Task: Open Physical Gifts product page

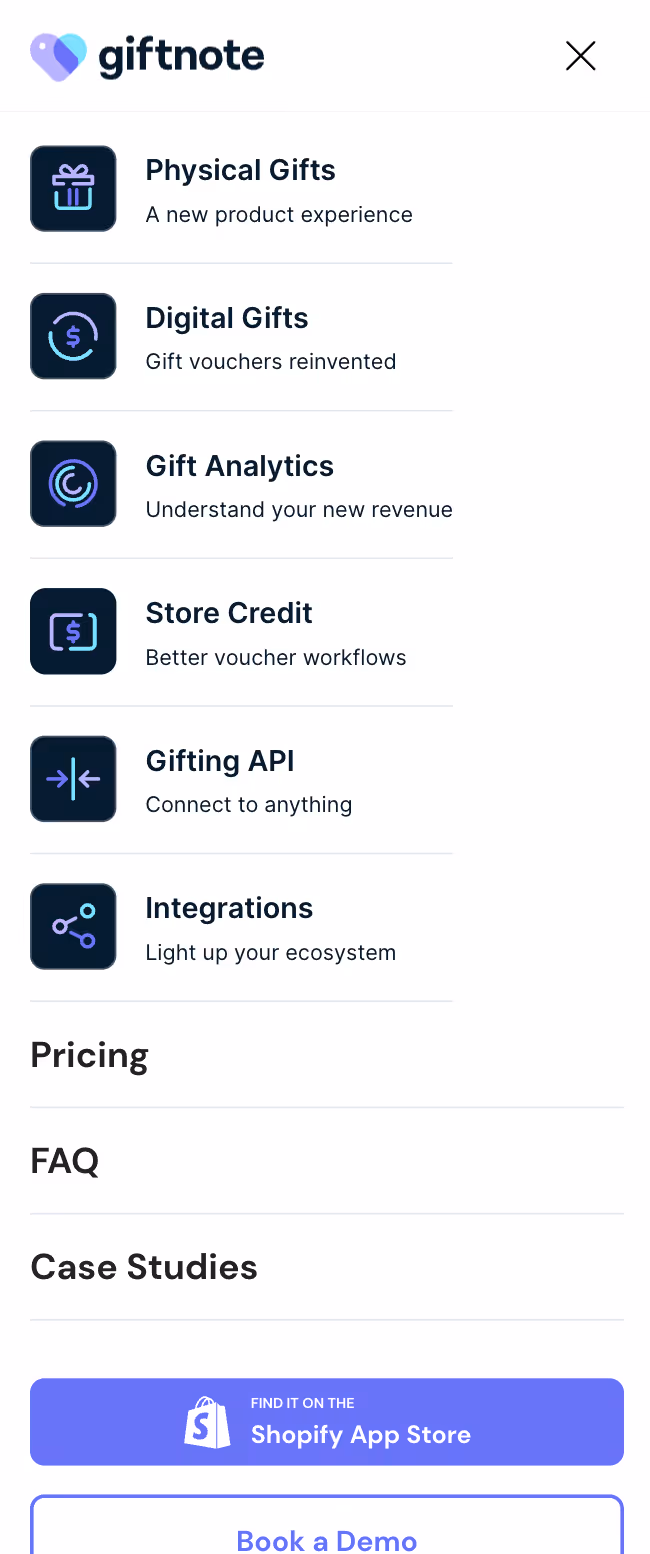Action: click(240, 189)
